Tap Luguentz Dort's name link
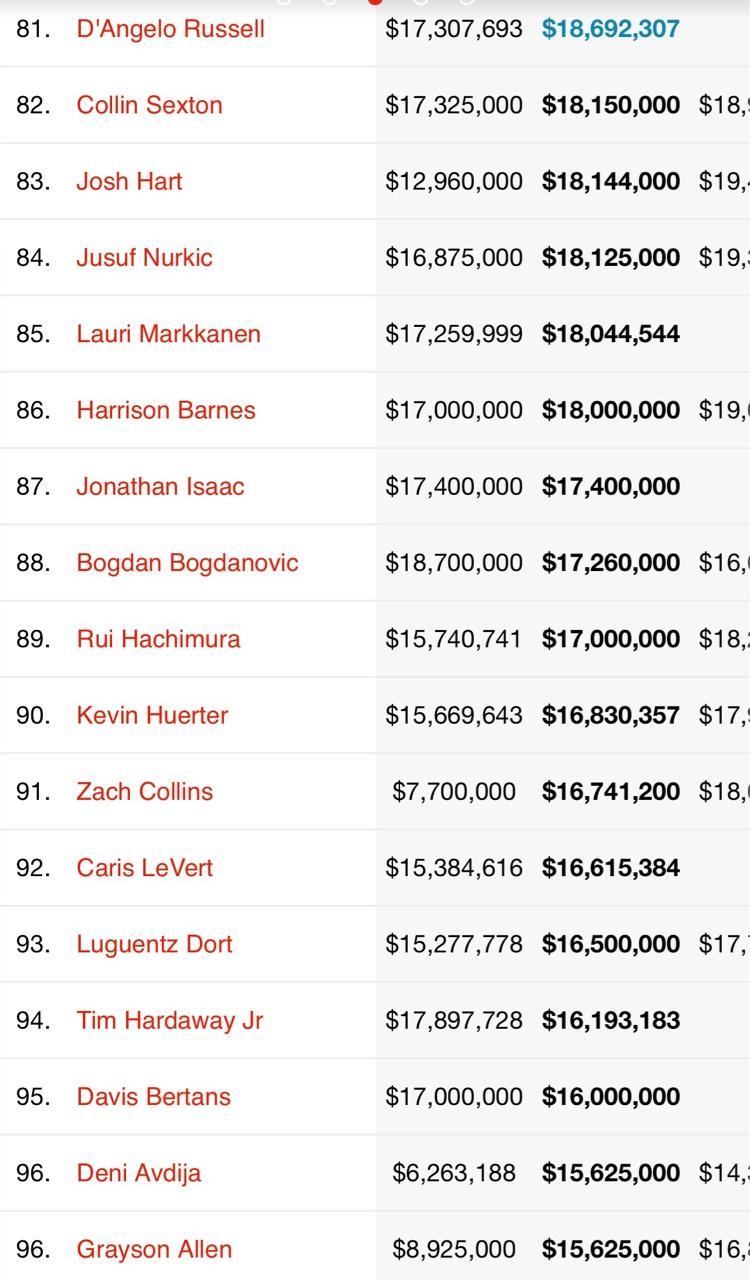Screen dimensions: 750x1280 [155, 944]
